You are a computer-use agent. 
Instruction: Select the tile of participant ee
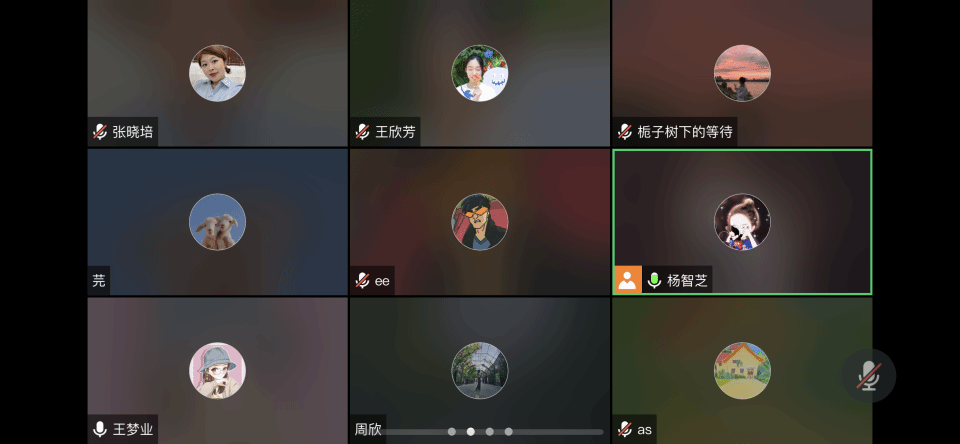[x=479, y=222]
